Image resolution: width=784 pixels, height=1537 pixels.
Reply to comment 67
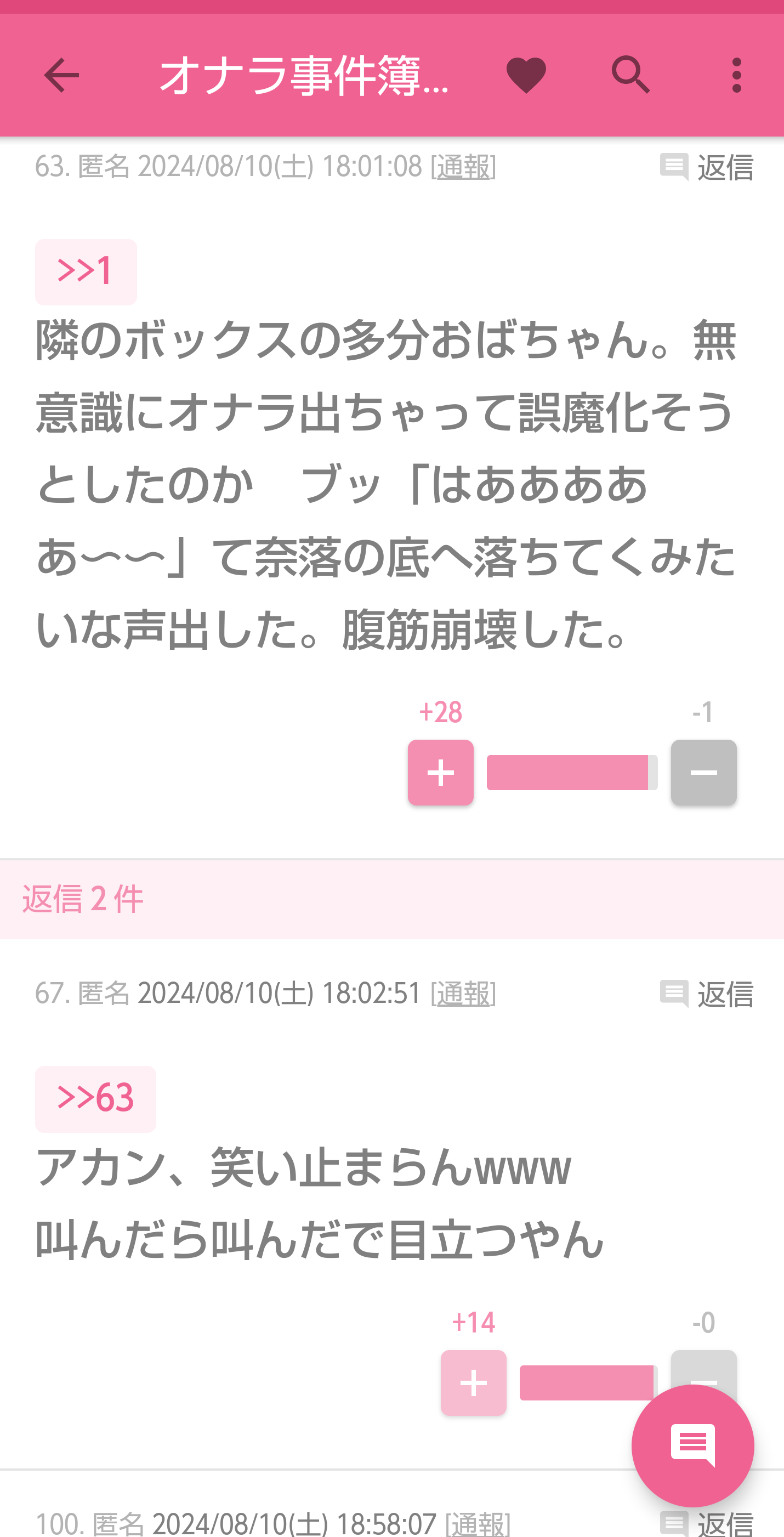[707, 994]
